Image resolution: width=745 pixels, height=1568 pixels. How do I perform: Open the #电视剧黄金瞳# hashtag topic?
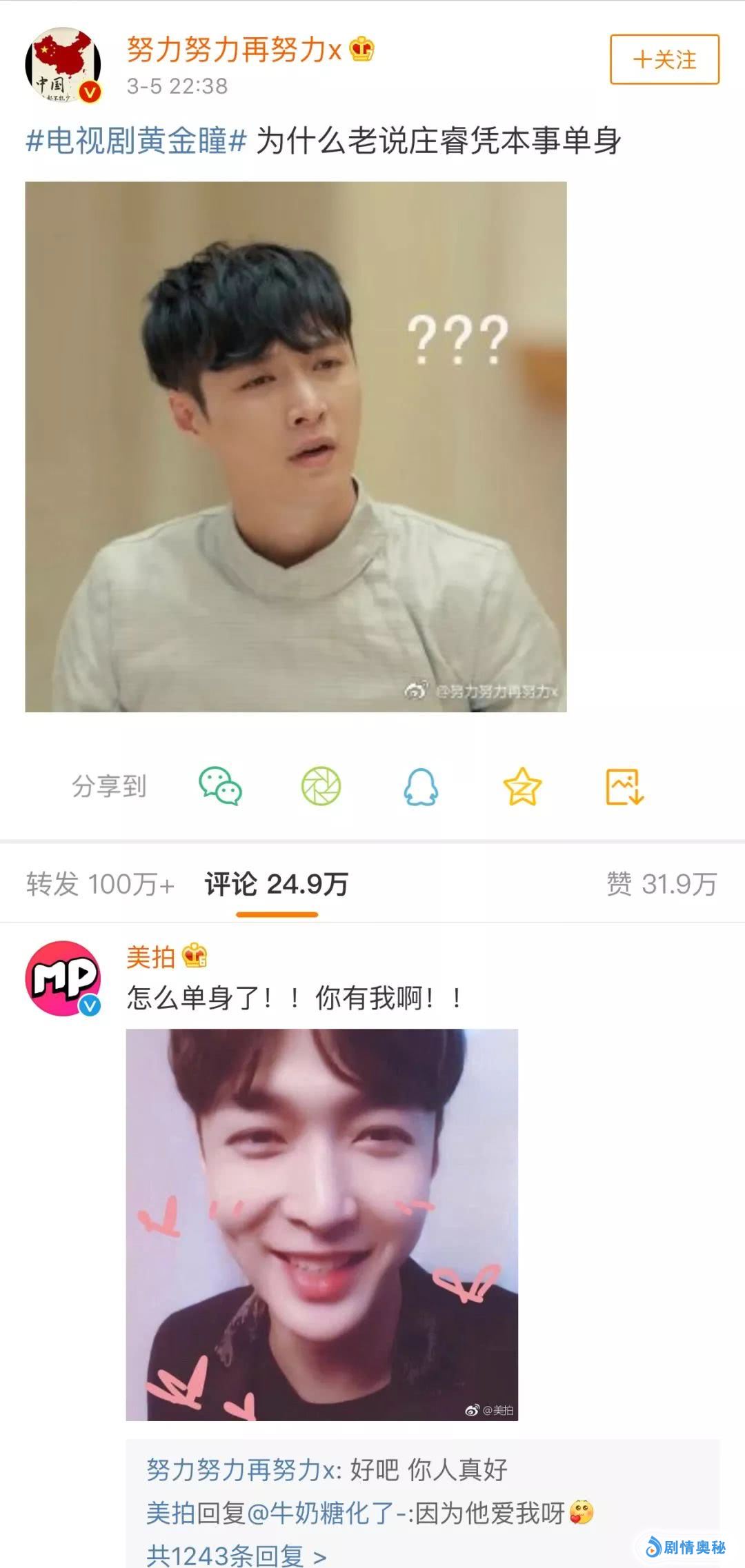point(136,141)
